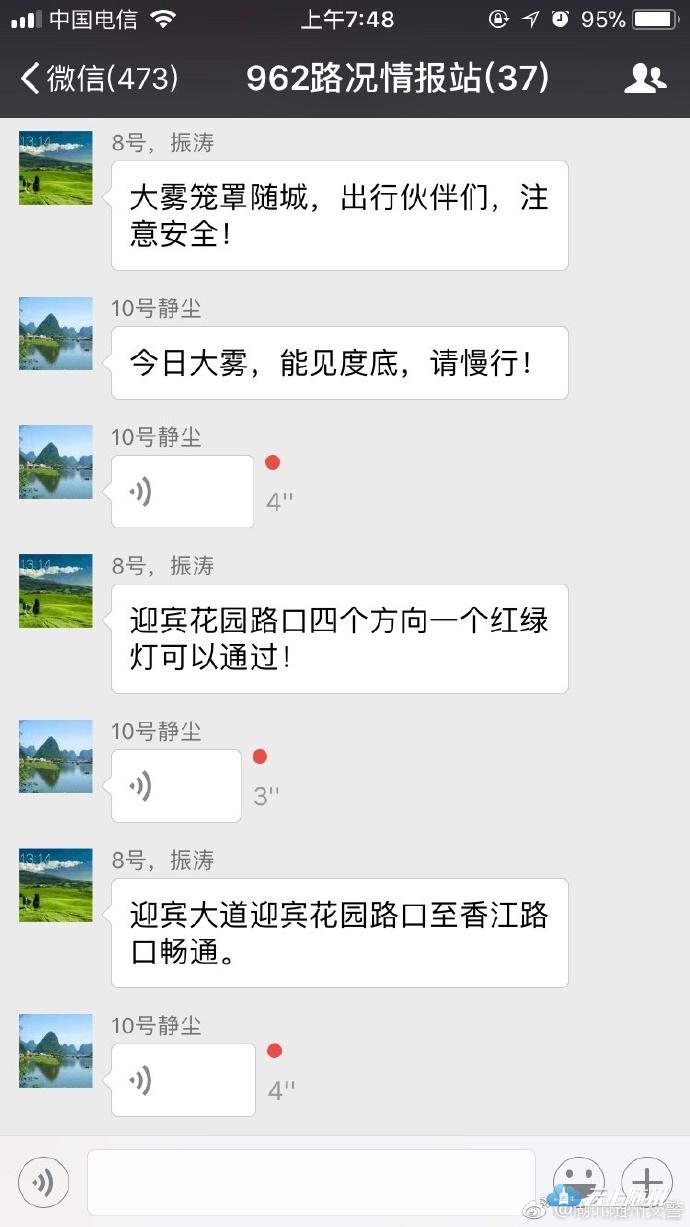This screenshot has height=1227, width=690.
Task: Play the voice message below 迎宾大道 road update
Action: coord(182,1080)
